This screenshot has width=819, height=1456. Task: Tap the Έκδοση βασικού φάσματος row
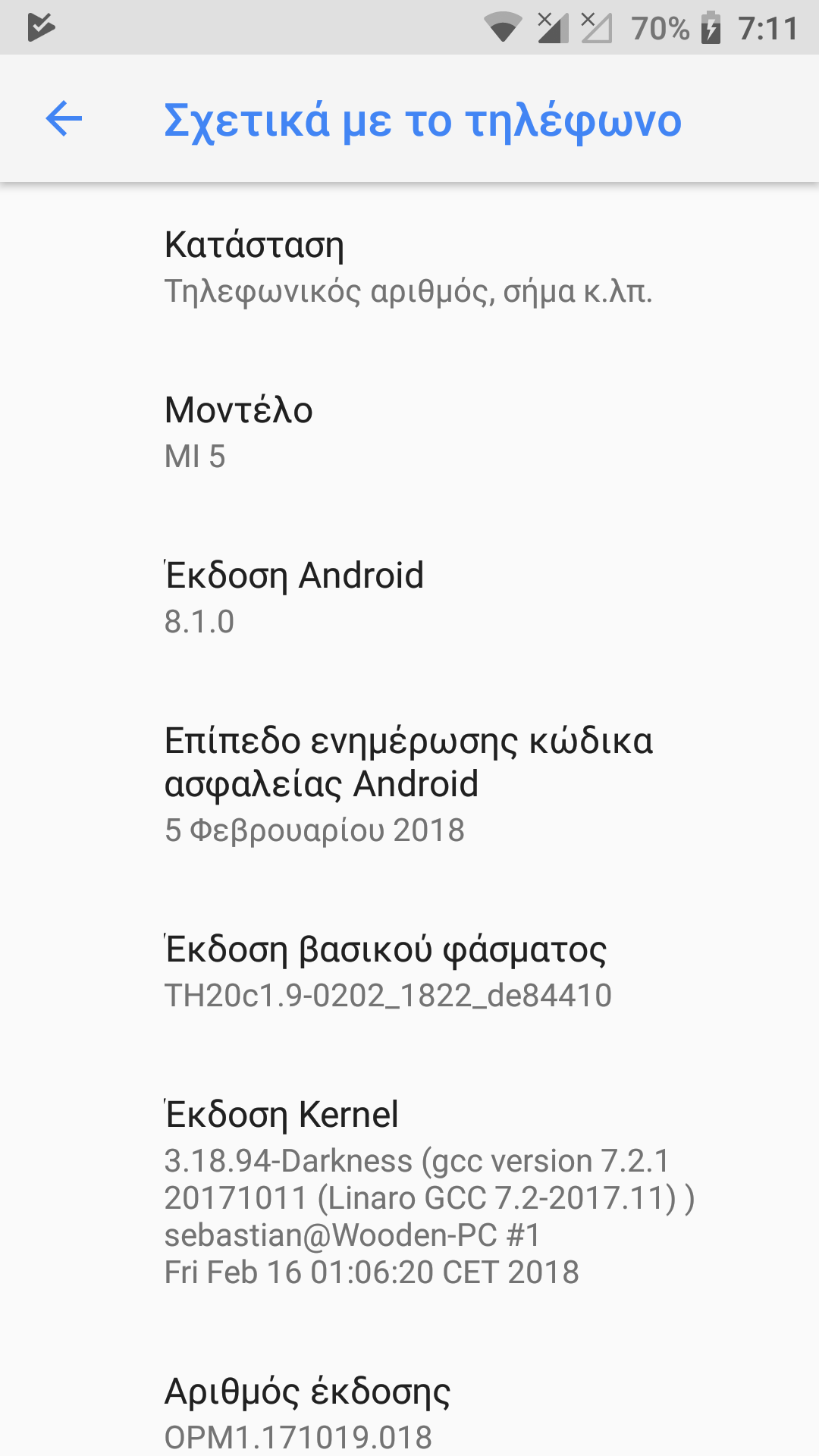(409, 971)
